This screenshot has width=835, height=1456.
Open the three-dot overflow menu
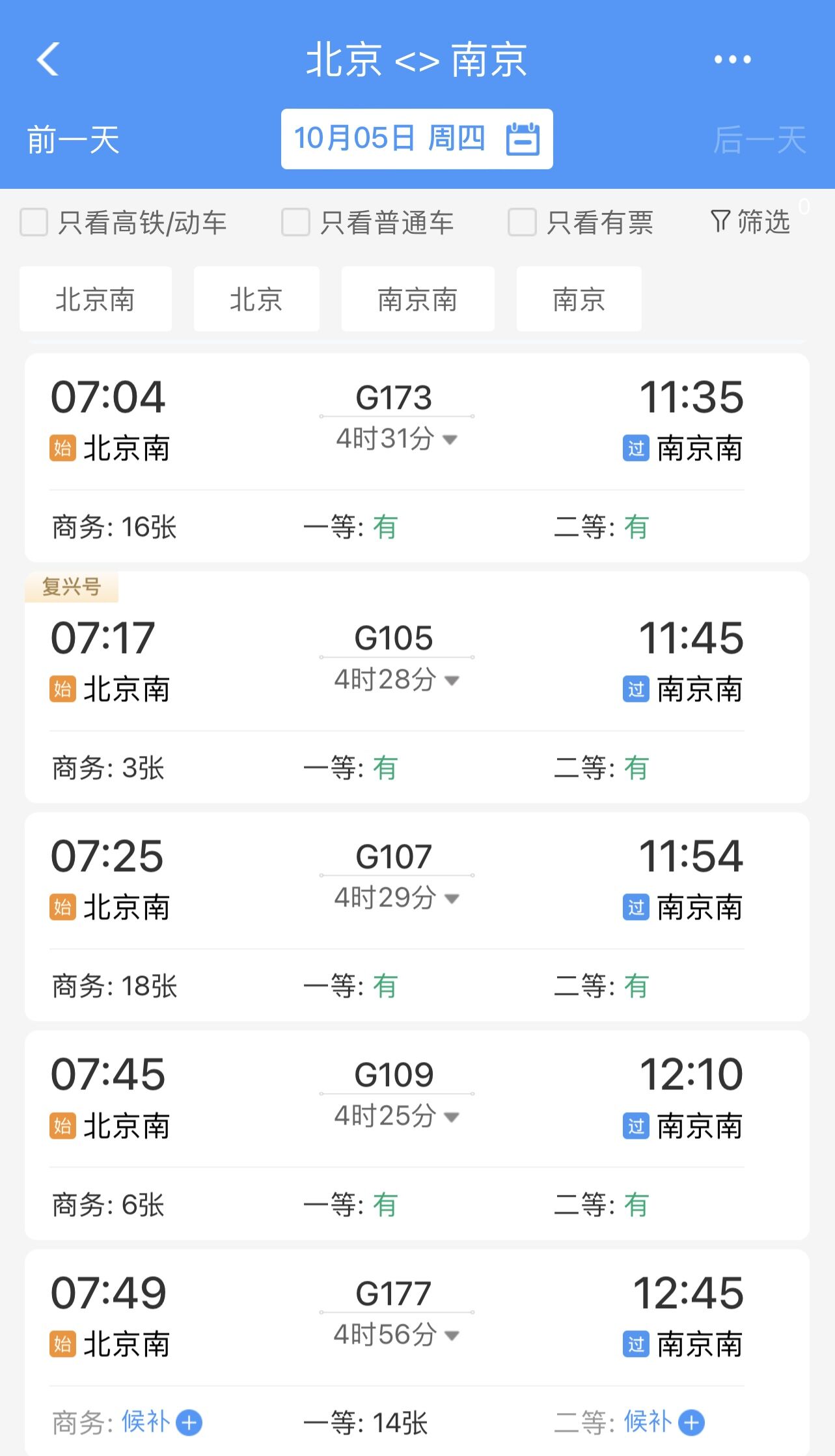point(732,59)
